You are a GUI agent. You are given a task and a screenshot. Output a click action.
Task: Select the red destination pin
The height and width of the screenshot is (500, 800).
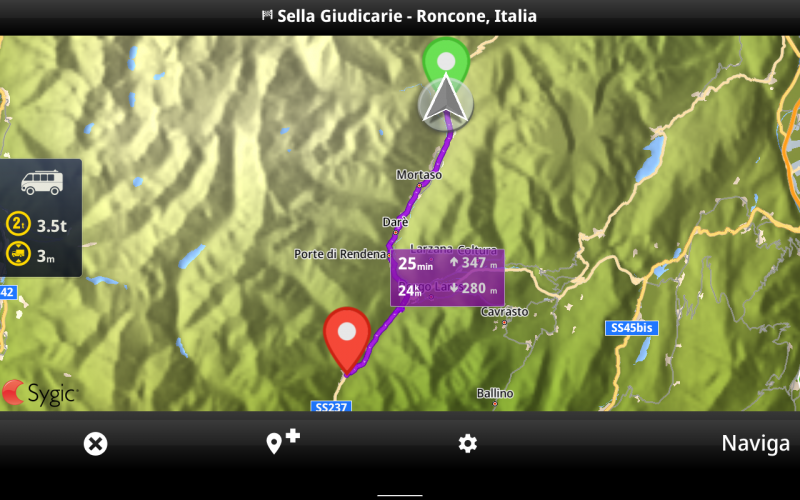coord(348,334)
